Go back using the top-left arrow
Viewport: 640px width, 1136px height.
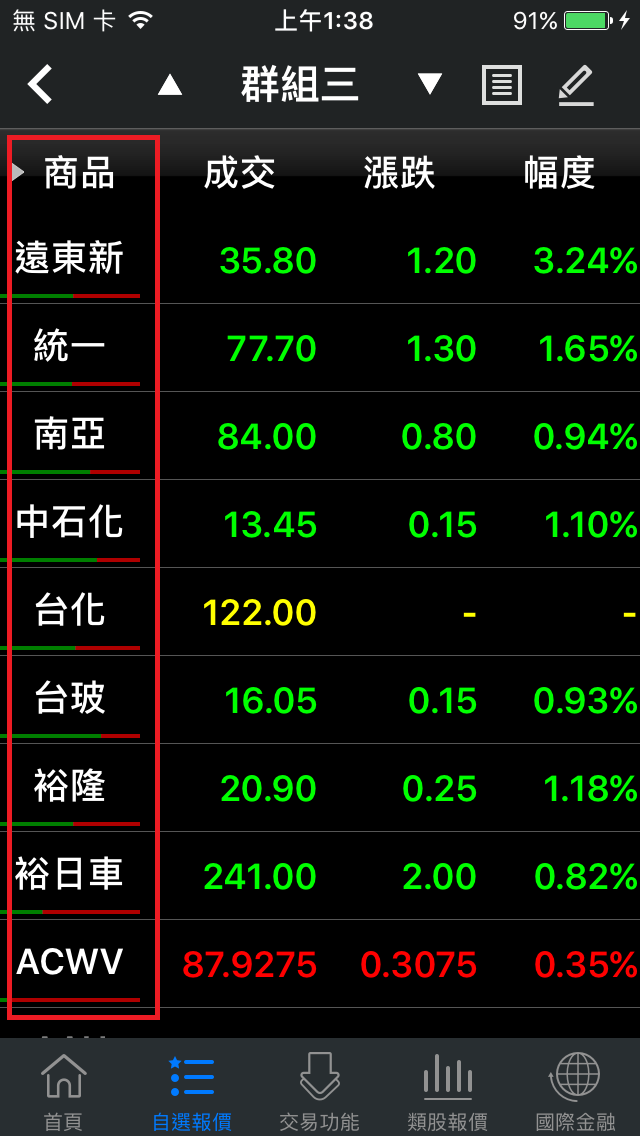click(41, 85)
